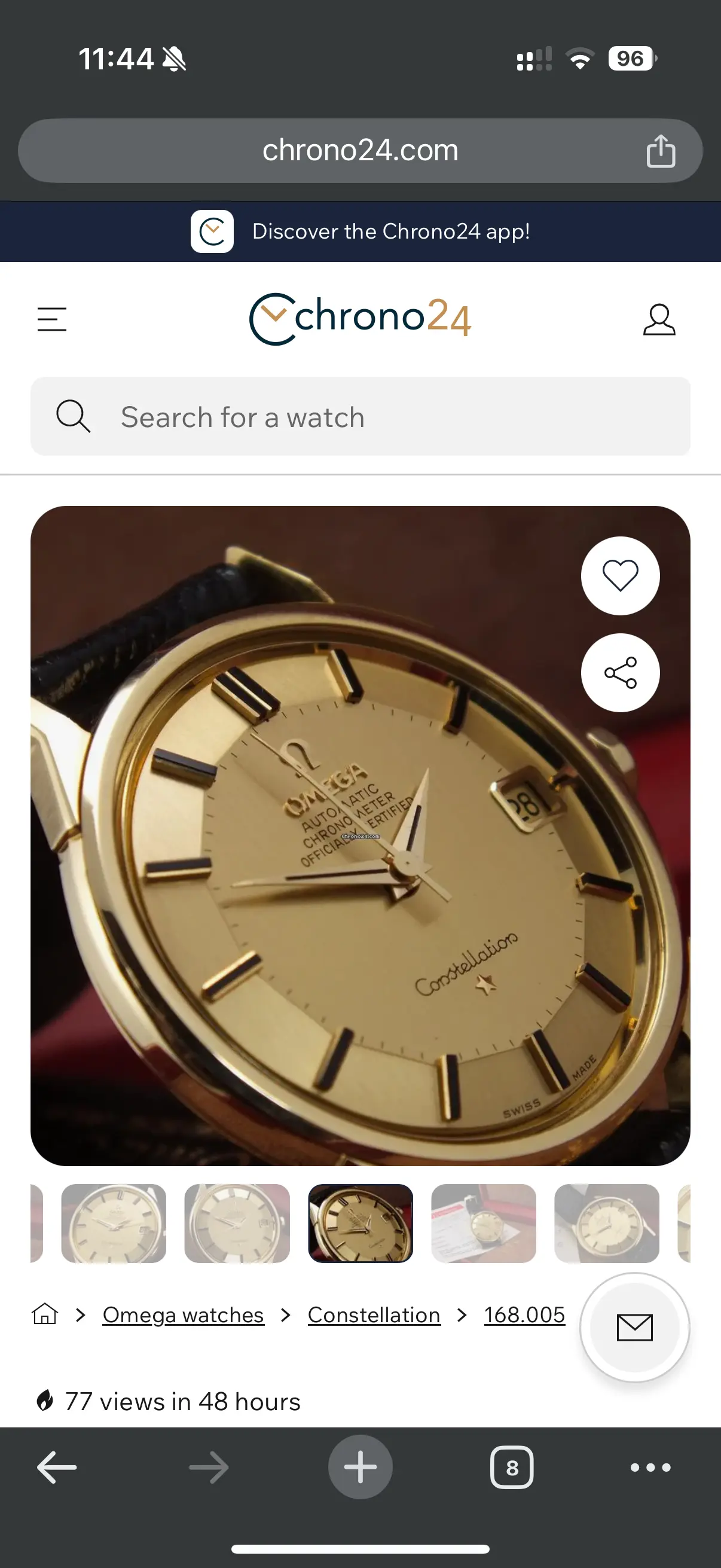Open the browser's three-dot menu

click(x=650, y=1468)
